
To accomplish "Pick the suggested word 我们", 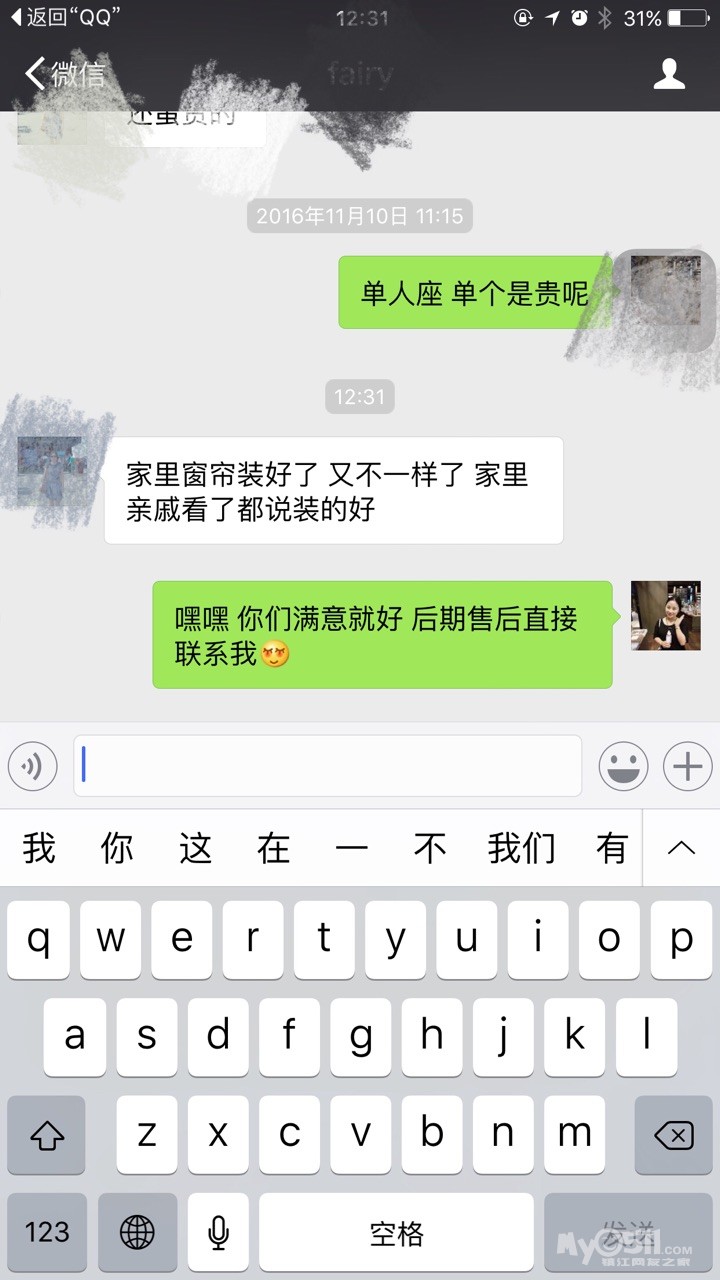I will pyautogui.click(x=521, y=848).
